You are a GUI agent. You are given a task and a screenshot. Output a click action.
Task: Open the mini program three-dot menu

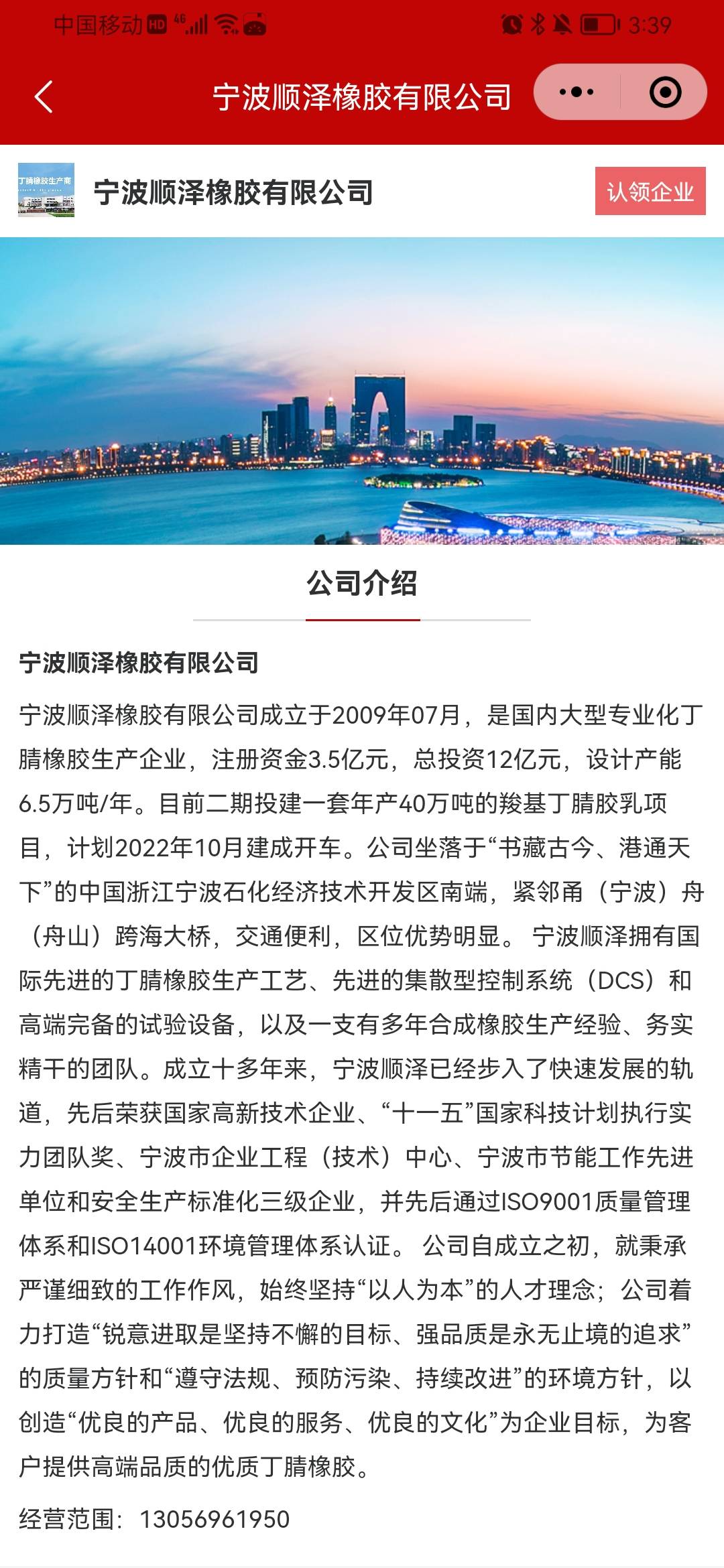[577, 92]
